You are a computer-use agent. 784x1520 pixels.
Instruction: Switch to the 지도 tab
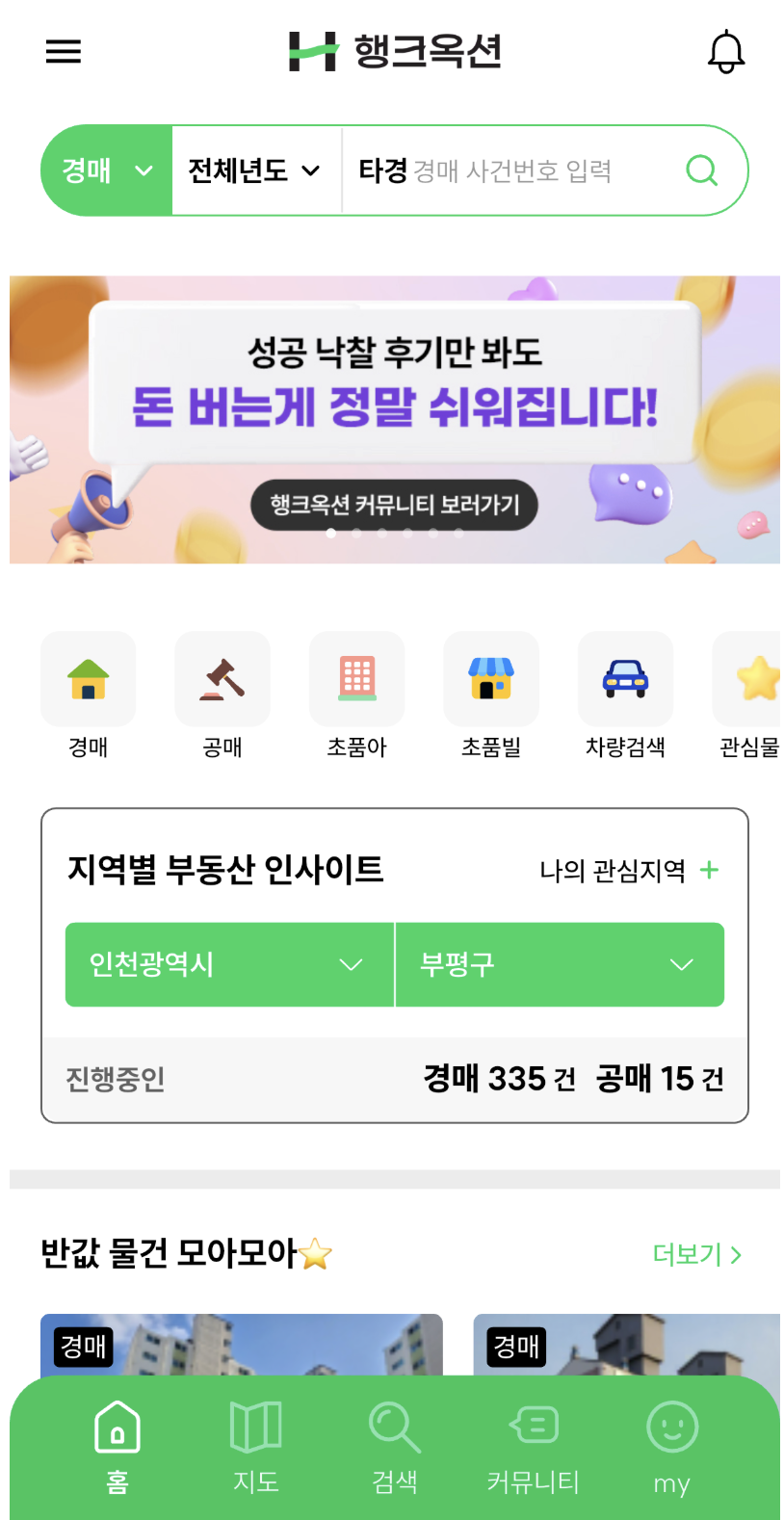click(x=256, y=1445)
